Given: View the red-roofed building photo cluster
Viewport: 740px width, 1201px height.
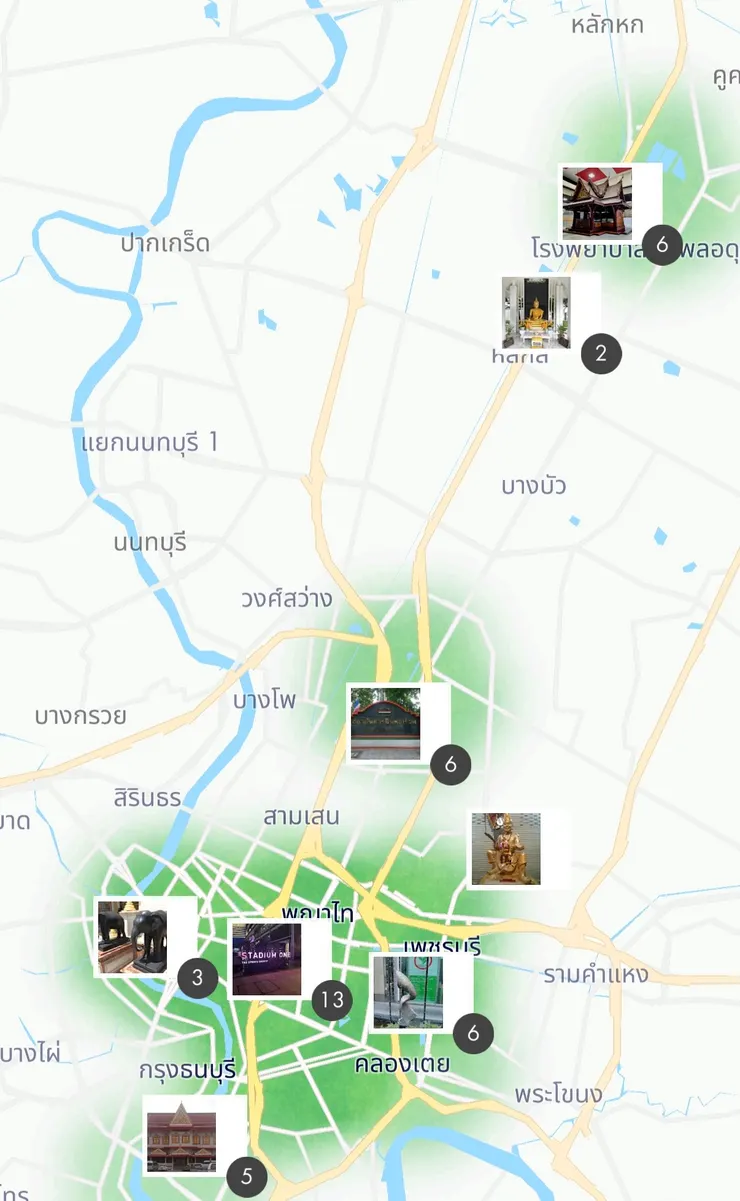Looking at the screenshot, I should (x=181, y=1135).
